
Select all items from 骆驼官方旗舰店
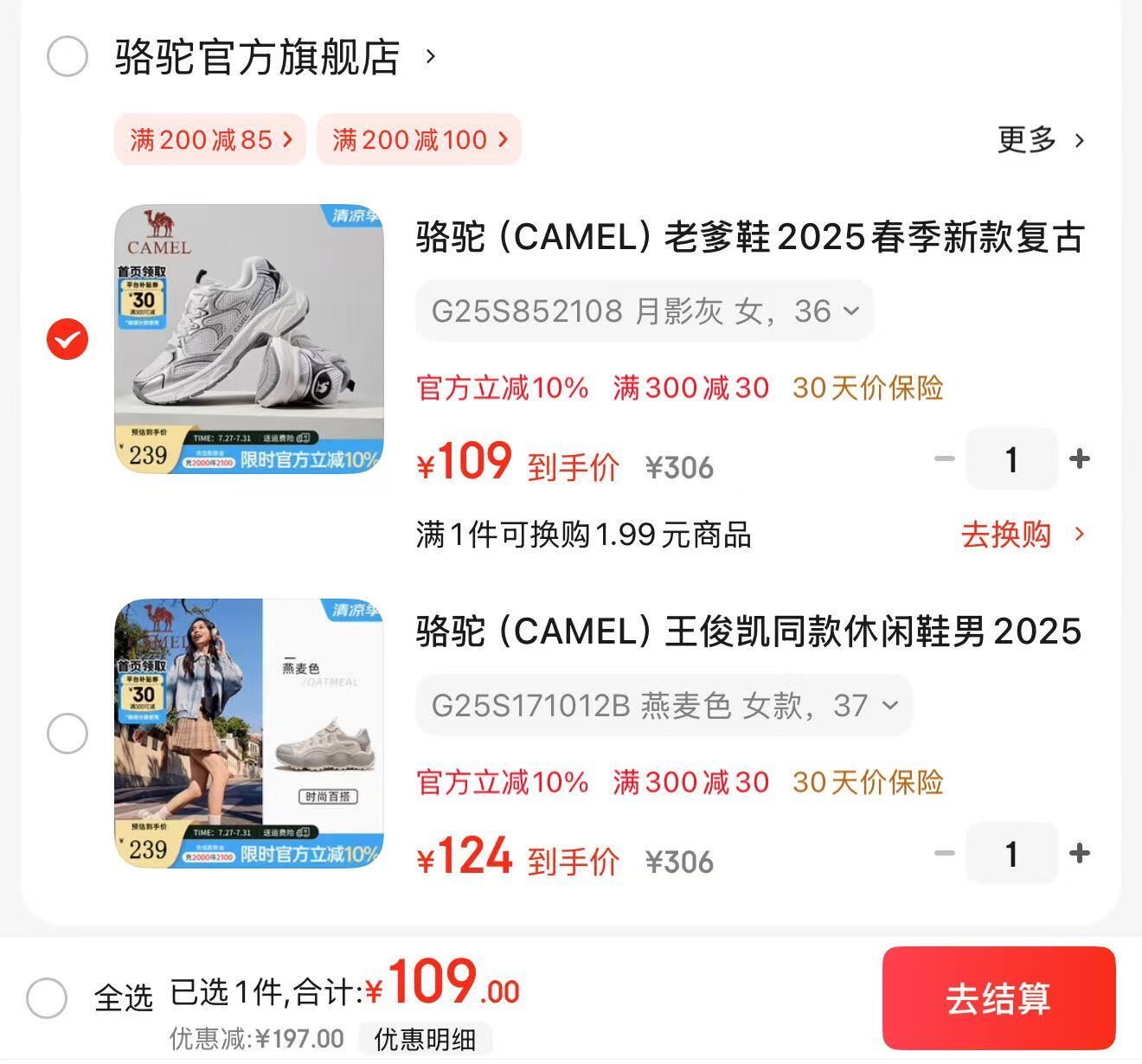click(67, 57)
